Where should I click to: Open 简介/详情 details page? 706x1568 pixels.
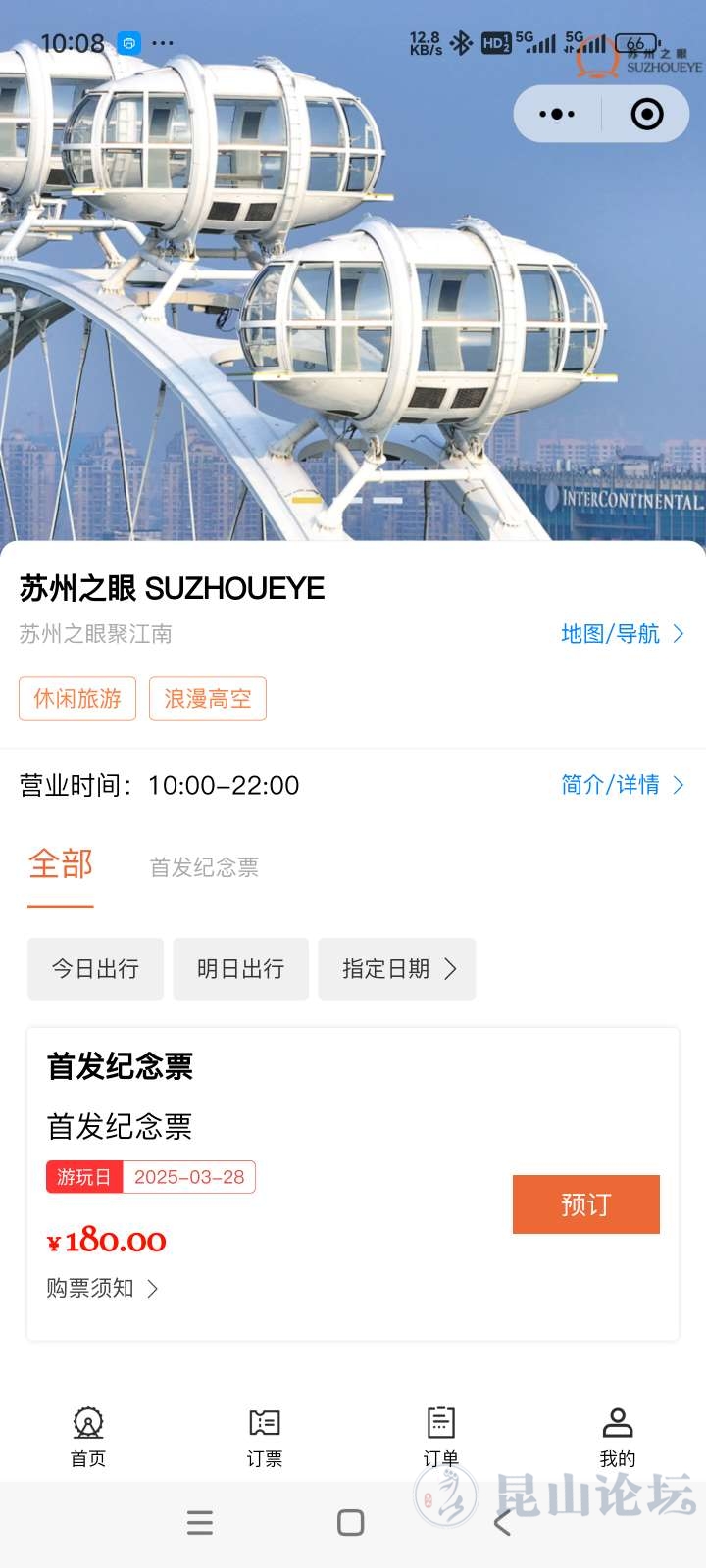622,785
